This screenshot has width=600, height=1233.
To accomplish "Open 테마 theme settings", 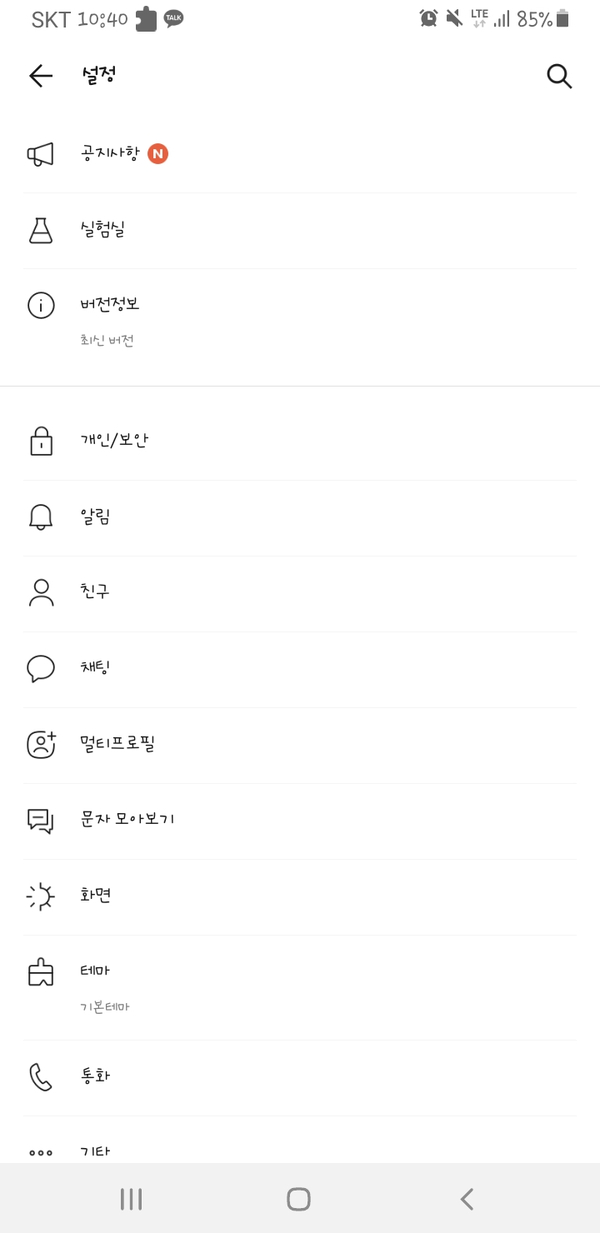I will [x=300, y=987].
